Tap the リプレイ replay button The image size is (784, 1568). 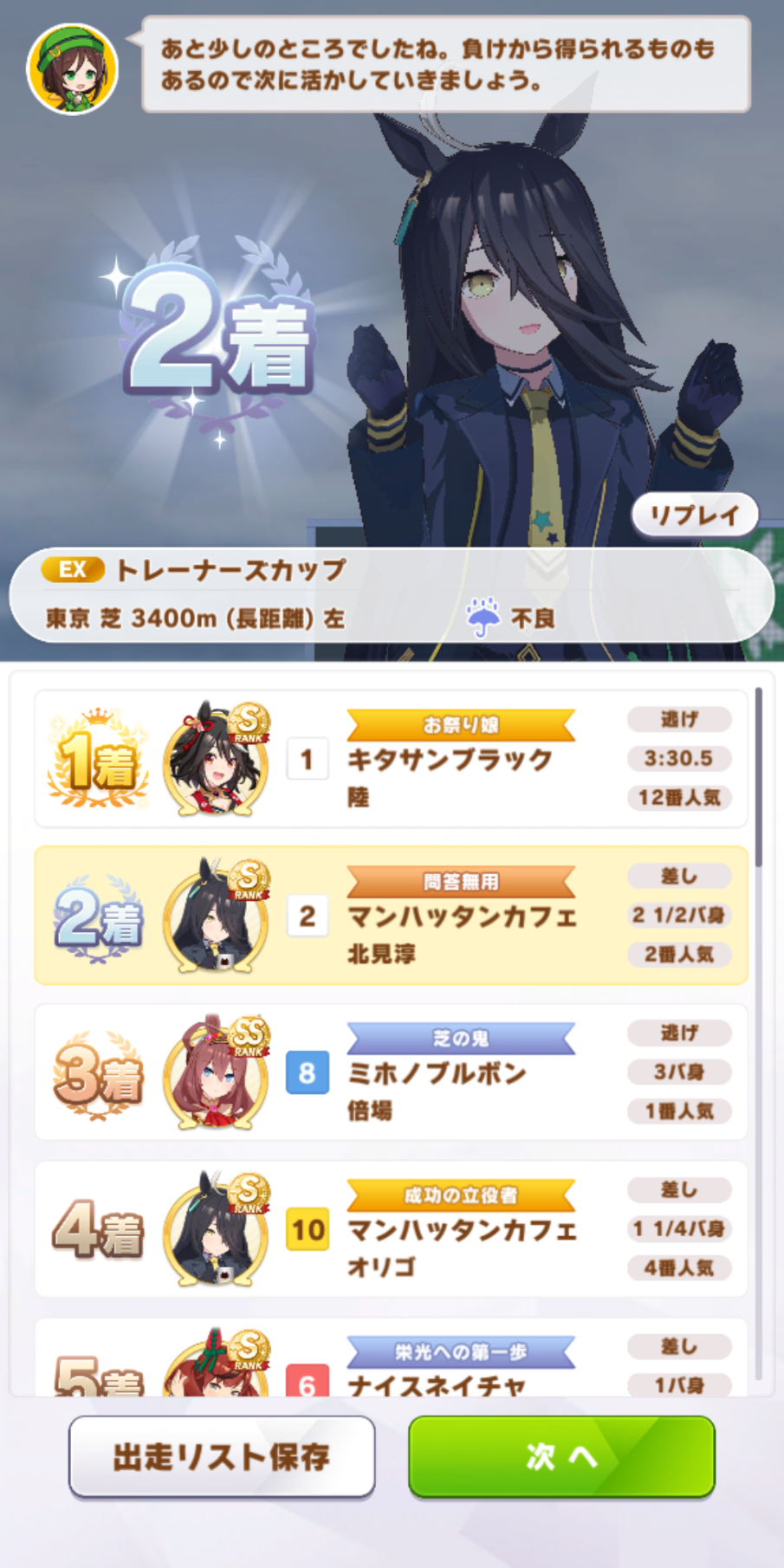tap(695, 515)
